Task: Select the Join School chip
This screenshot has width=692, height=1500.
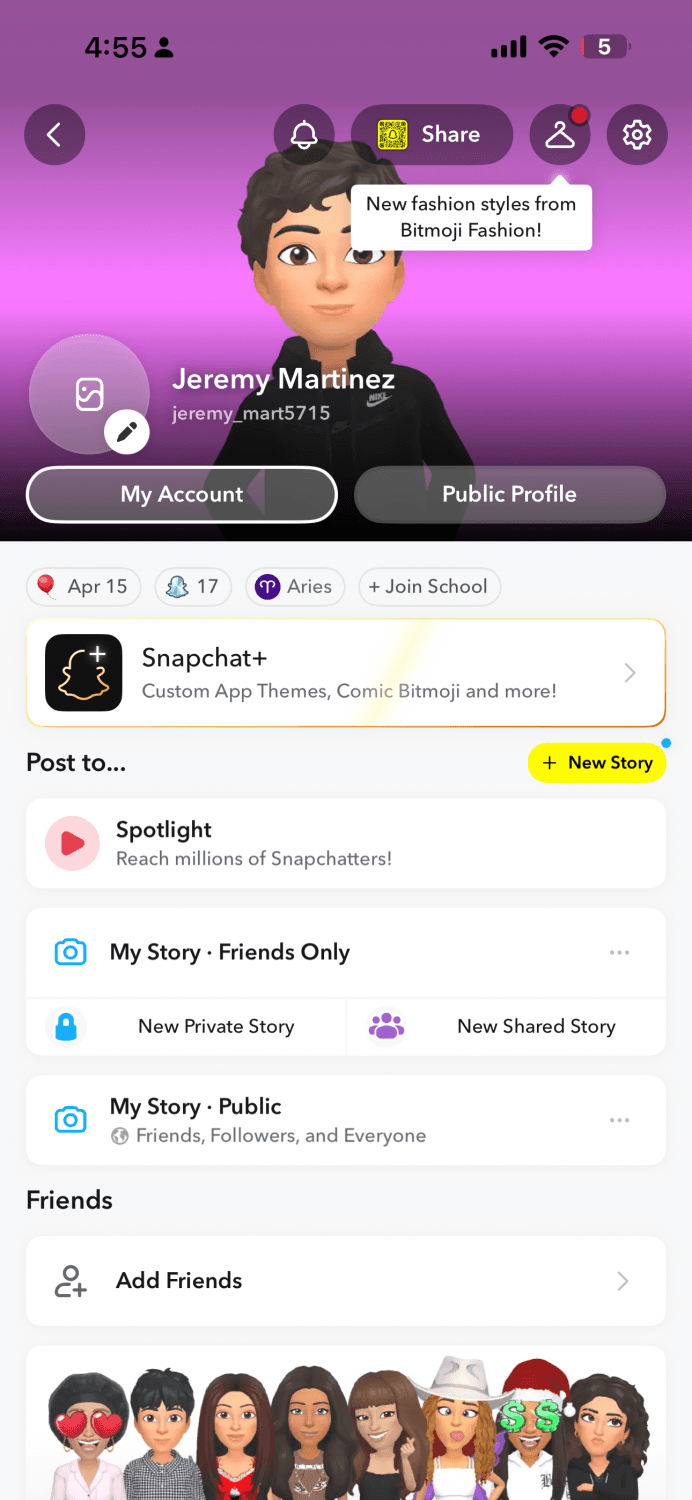Action: [429, 587]
